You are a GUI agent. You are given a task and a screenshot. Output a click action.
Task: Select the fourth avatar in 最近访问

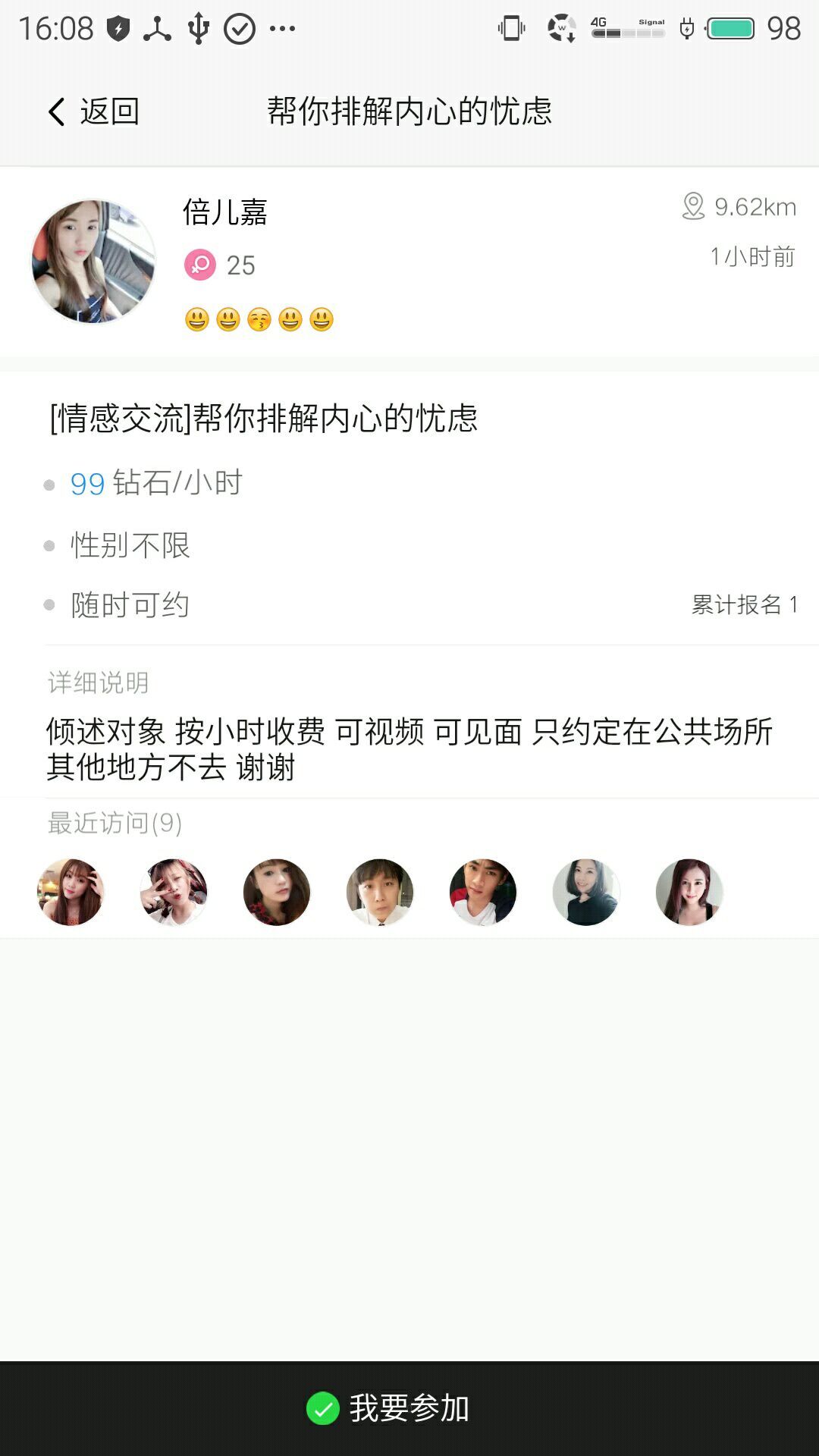click(380, 892)
